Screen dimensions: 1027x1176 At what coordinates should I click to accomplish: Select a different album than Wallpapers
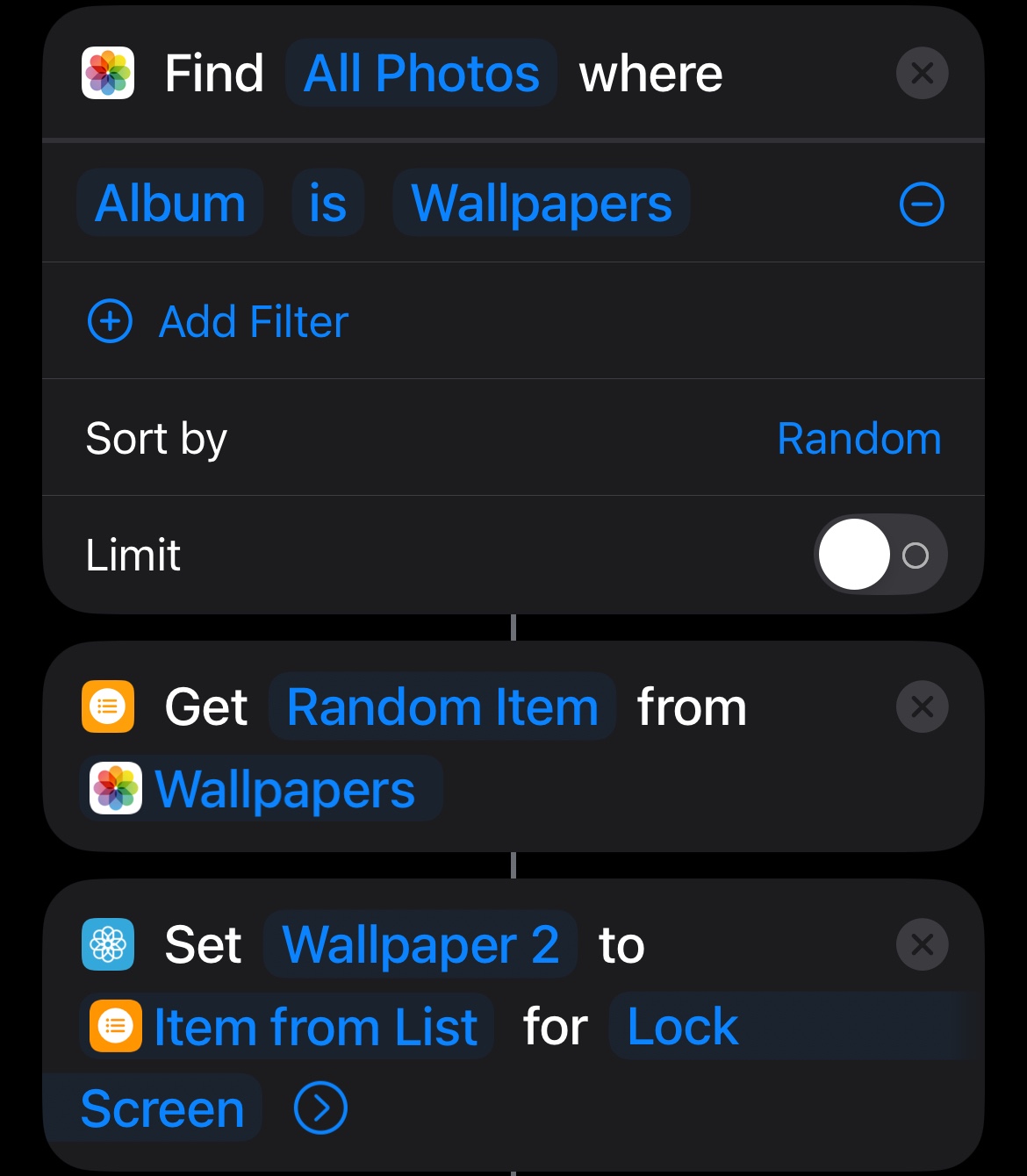coord(542,204)
